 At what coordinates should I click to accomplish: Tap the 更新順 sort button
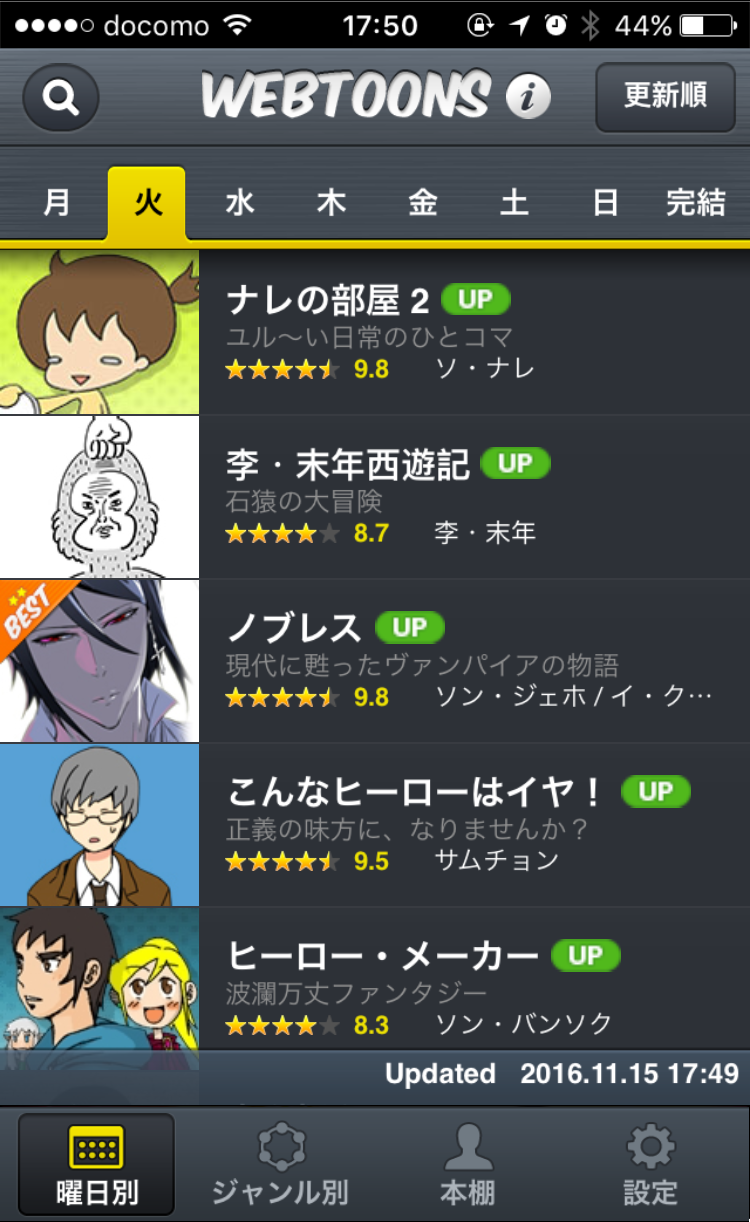tap(666, 97)
